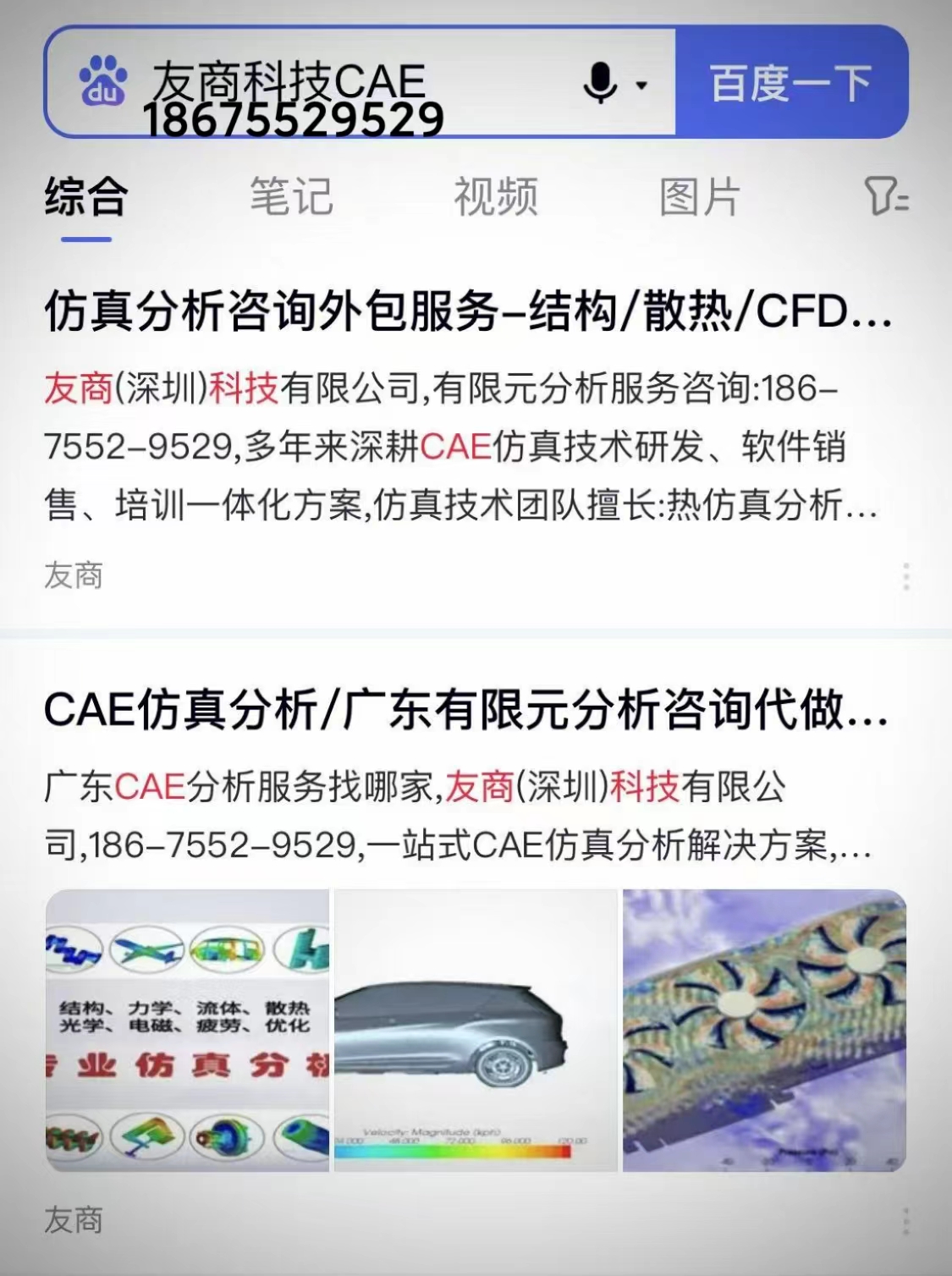Viewport: 952px width, 1276px height.
Task: Start voice search with the microphone
Action: (x=601, y=83)
